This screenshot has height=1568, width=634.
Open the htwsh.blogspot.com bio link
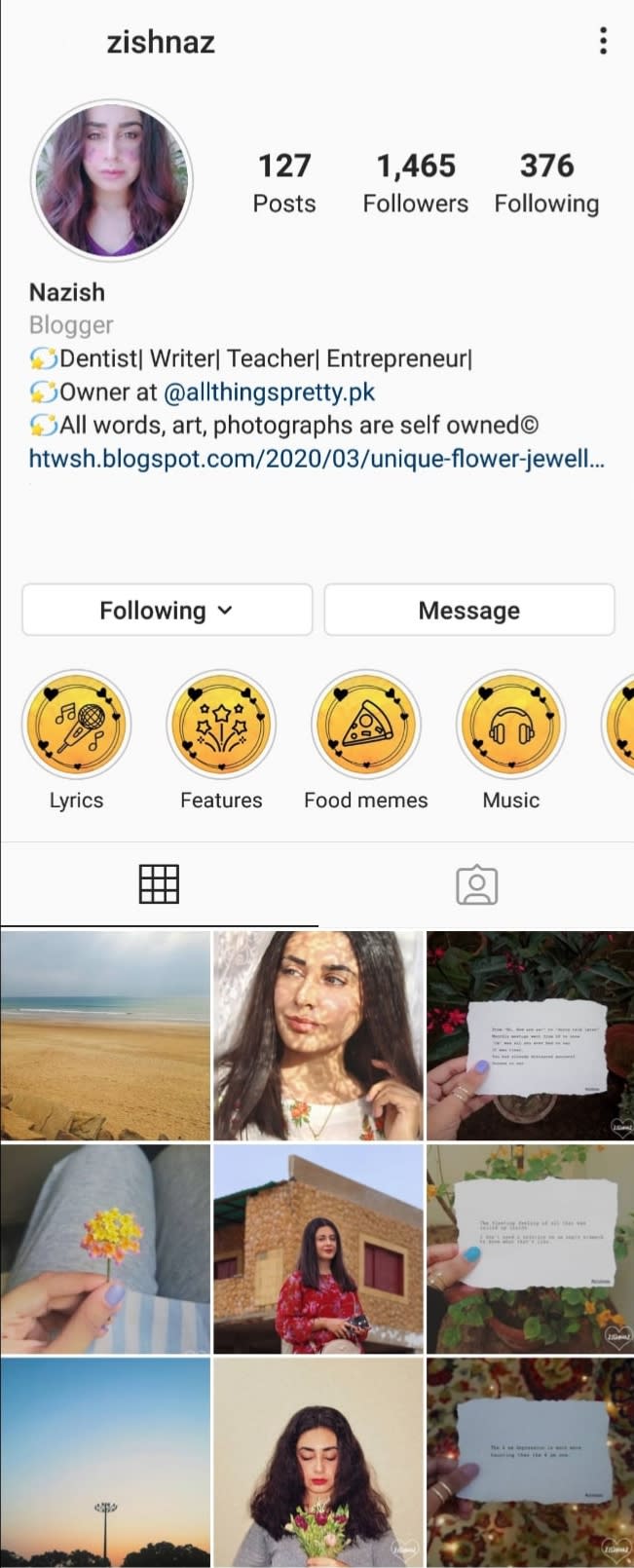coord(317,459)
